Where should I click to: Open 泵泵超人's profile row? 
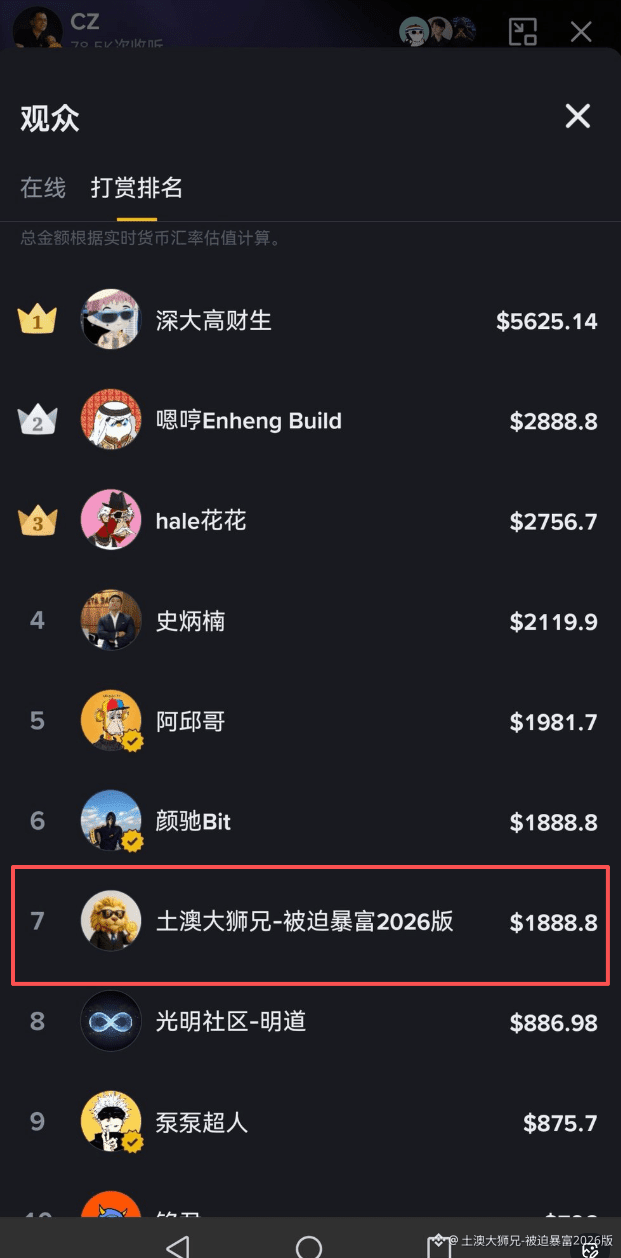[x=310, y=1122]
